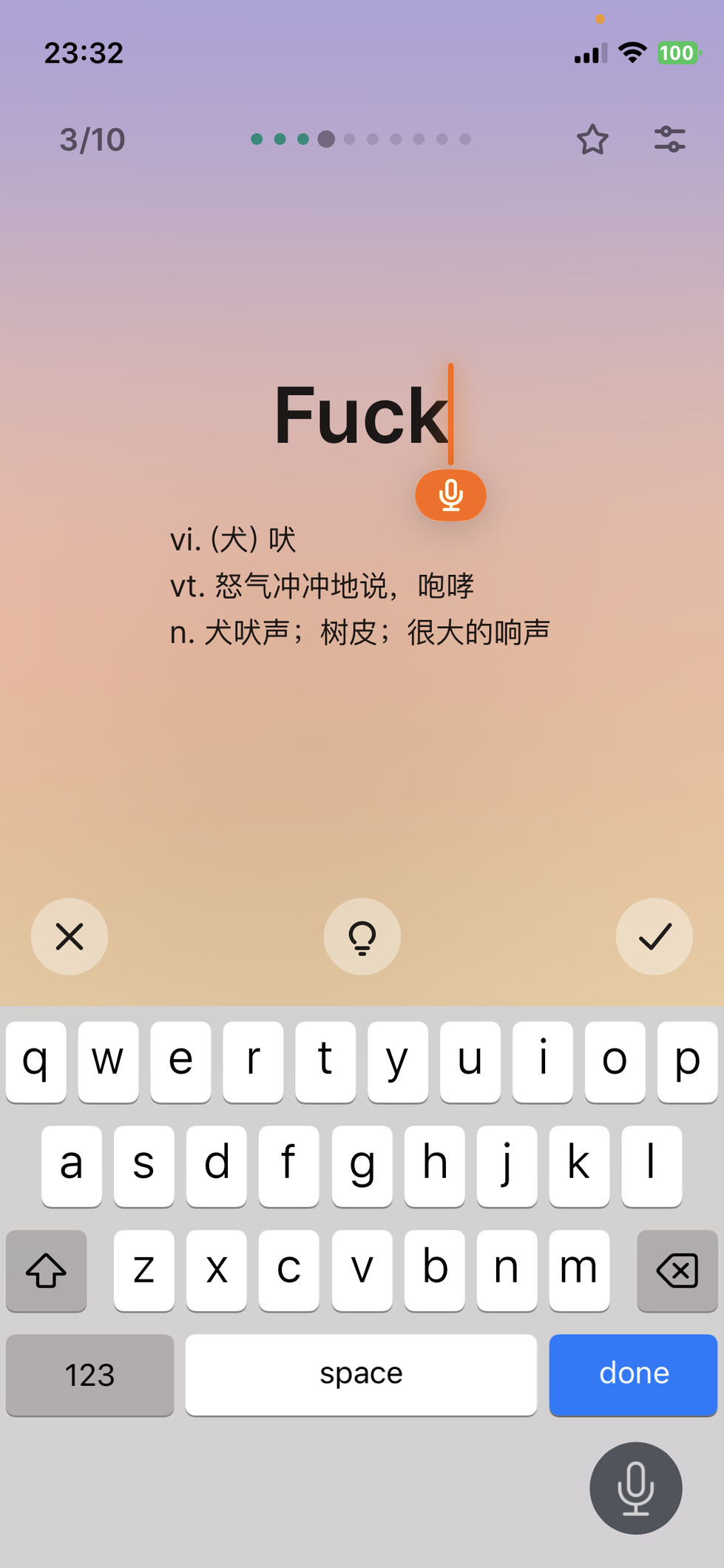Delete a letter with the backspace key
This screenshot has height=1568, width=724.
click(x=677, y=1271)
